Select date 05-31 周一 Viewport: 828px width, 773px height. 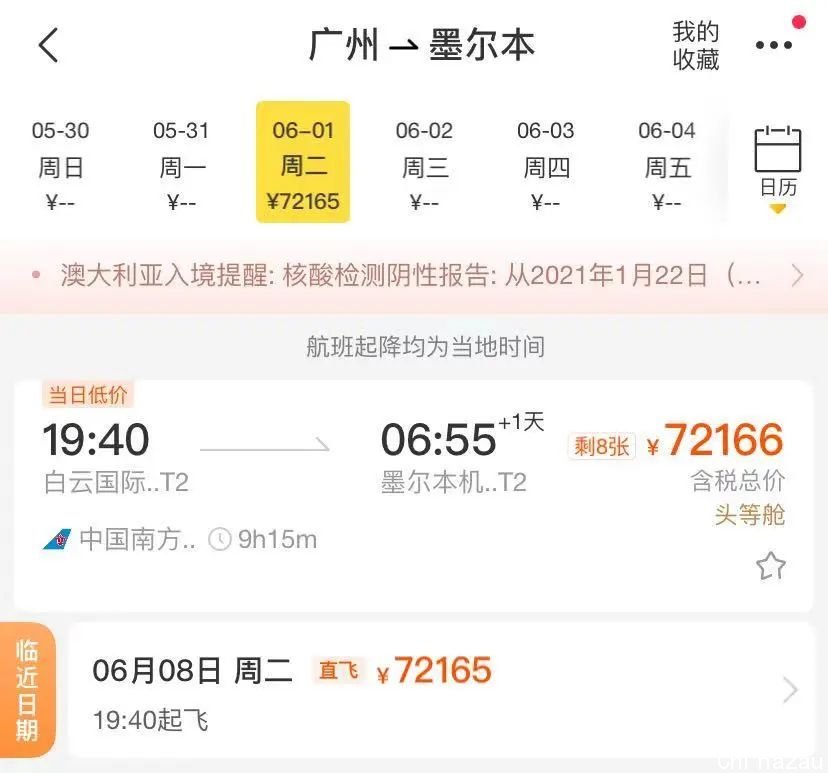pos(181,165)
